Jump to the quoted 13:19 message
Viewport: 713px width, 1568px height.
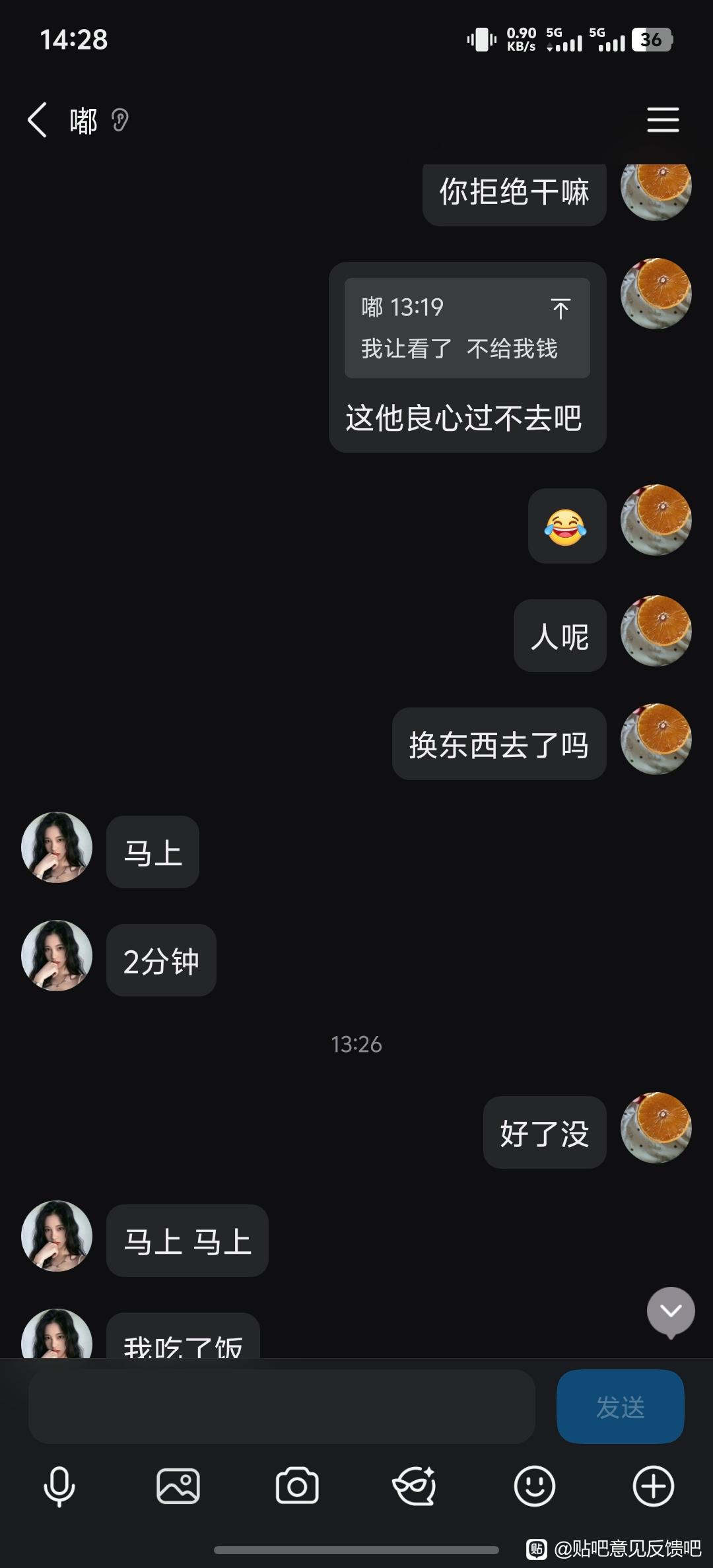560,308
